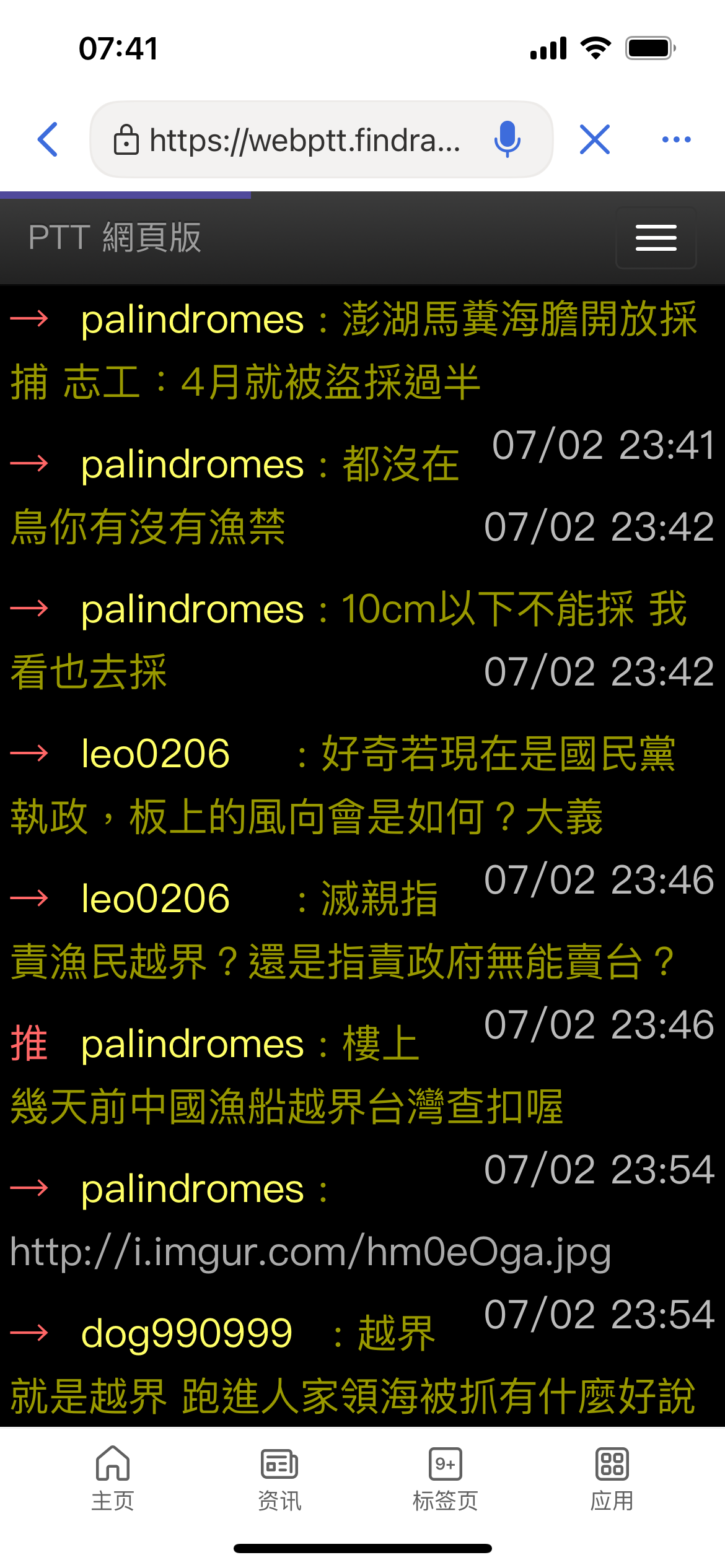Open the PTT 網頁版 home link
725x1568 pixels.
(115, 238)
